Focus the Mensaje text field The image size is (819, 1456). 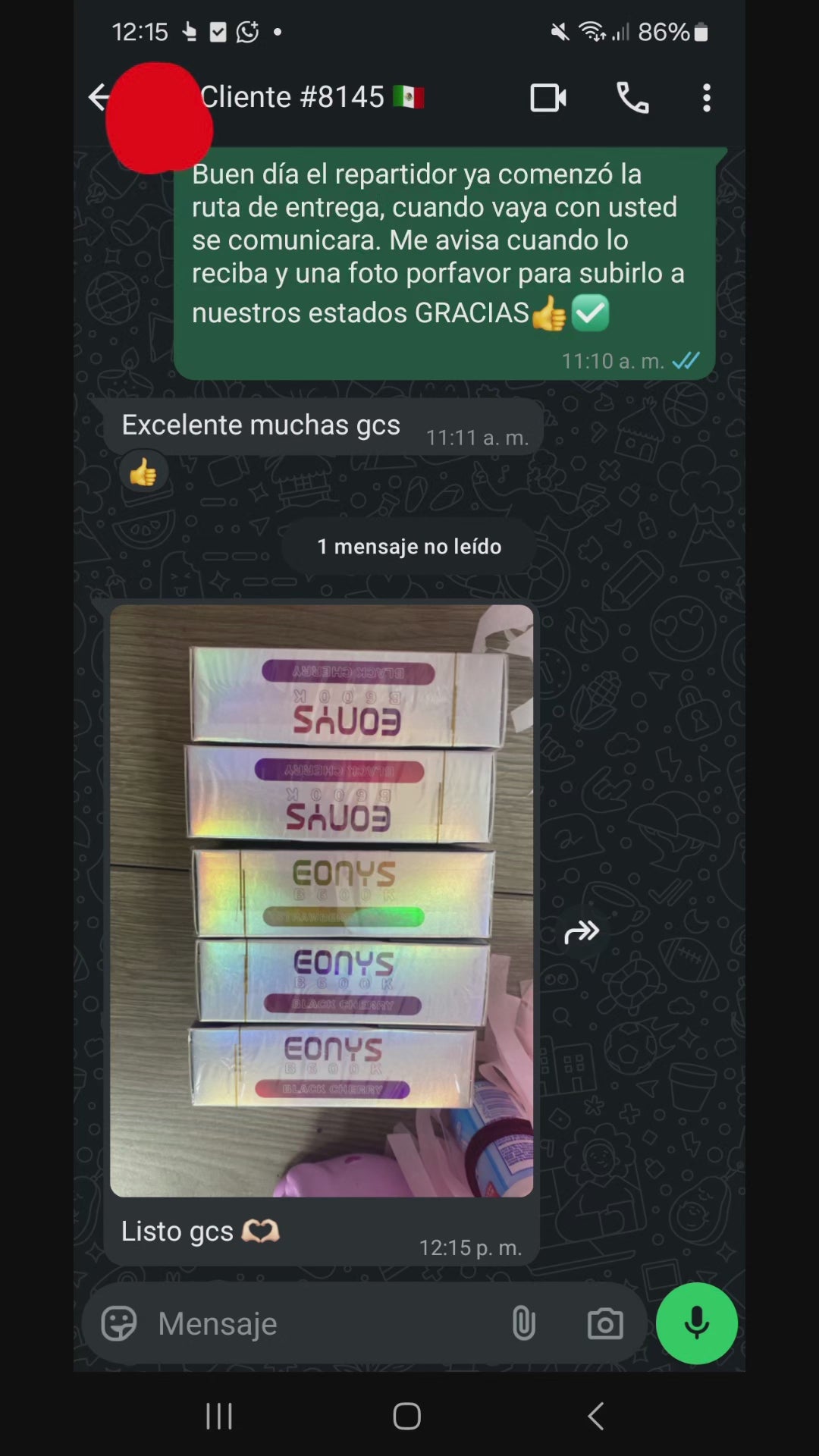click(318, 1324)
